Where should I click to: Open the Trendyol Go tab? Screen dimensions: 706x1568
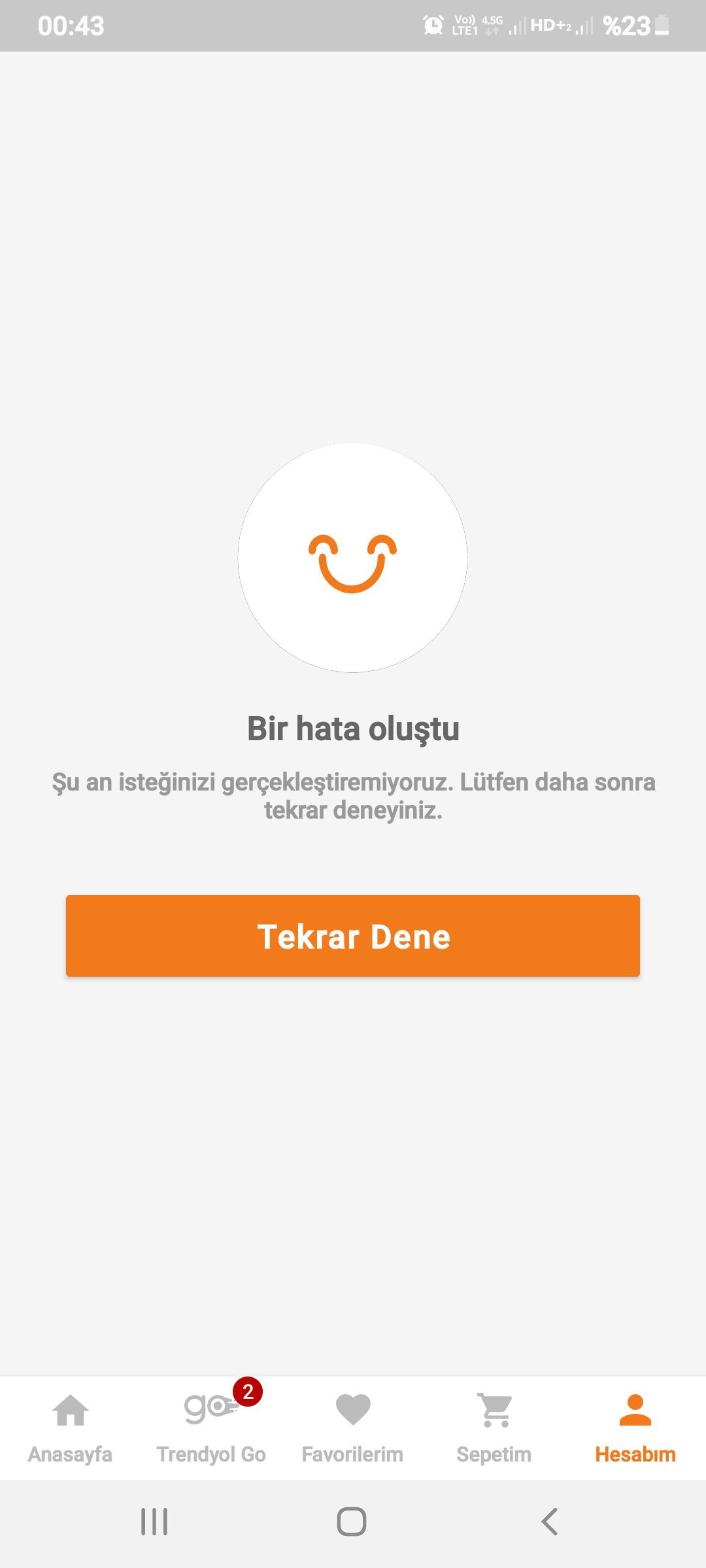[212, 1428]
